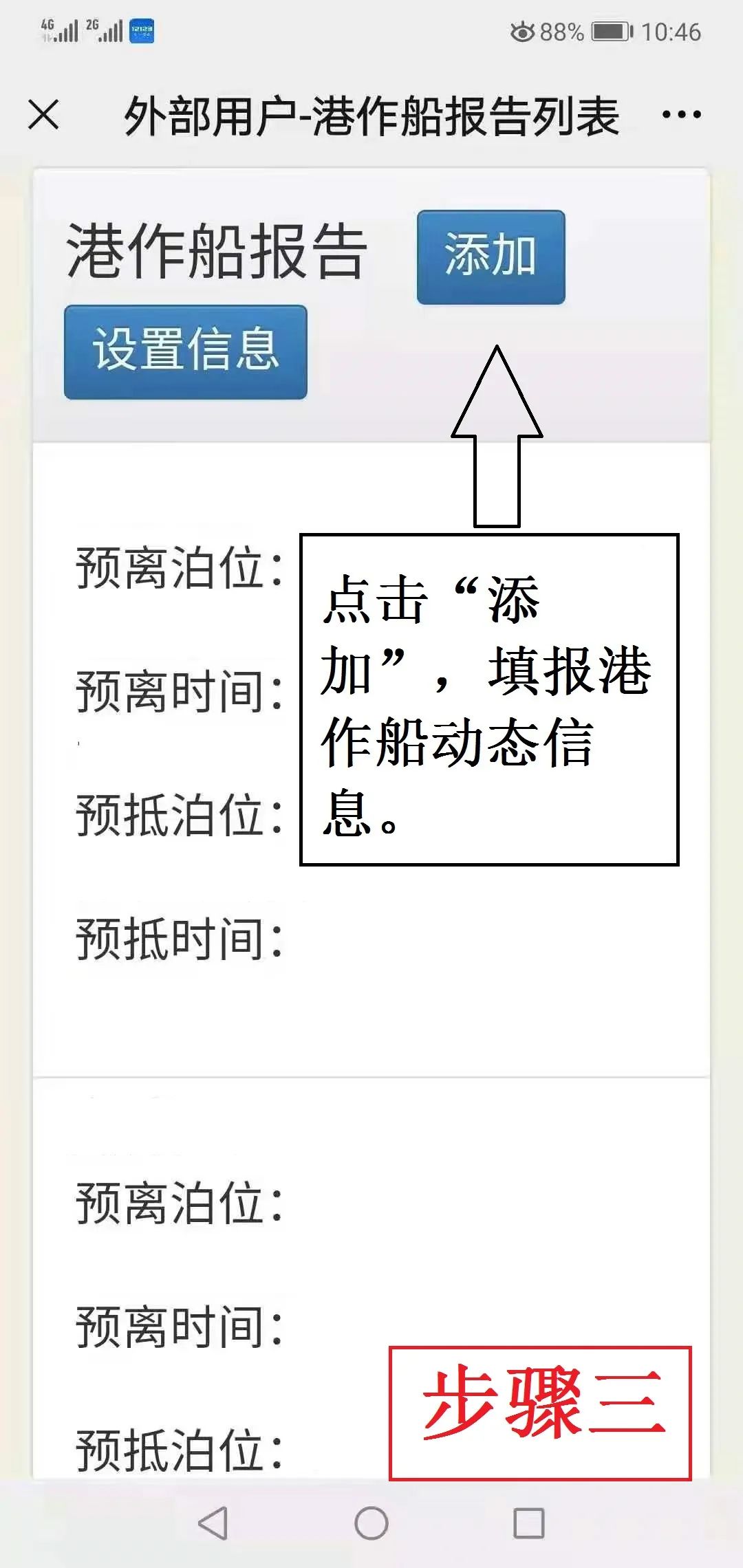743x1568 pixels.
Task: Return to the home screen
Action: coord(371,1523)
